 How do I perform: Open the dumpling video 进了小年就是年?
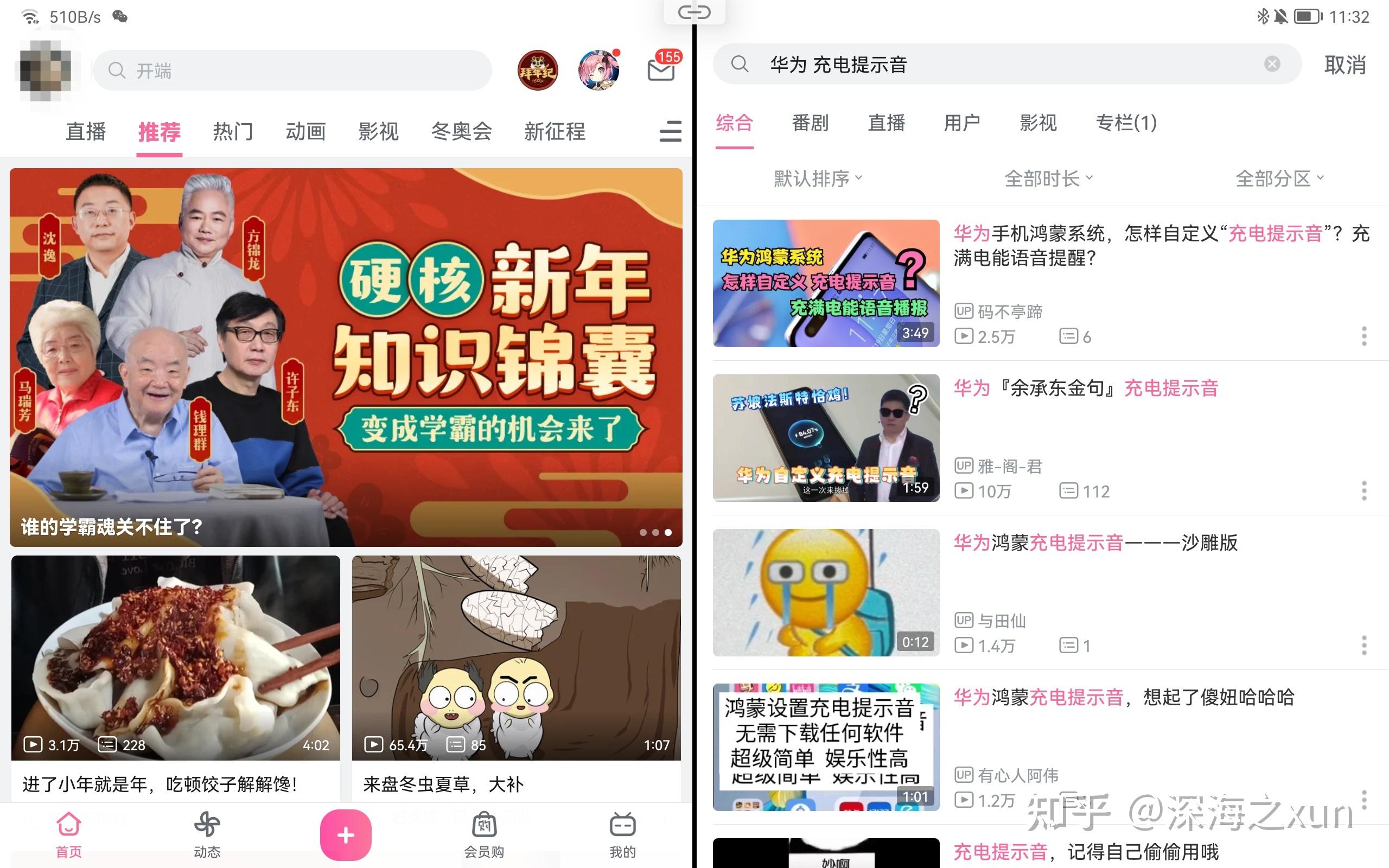175,672
